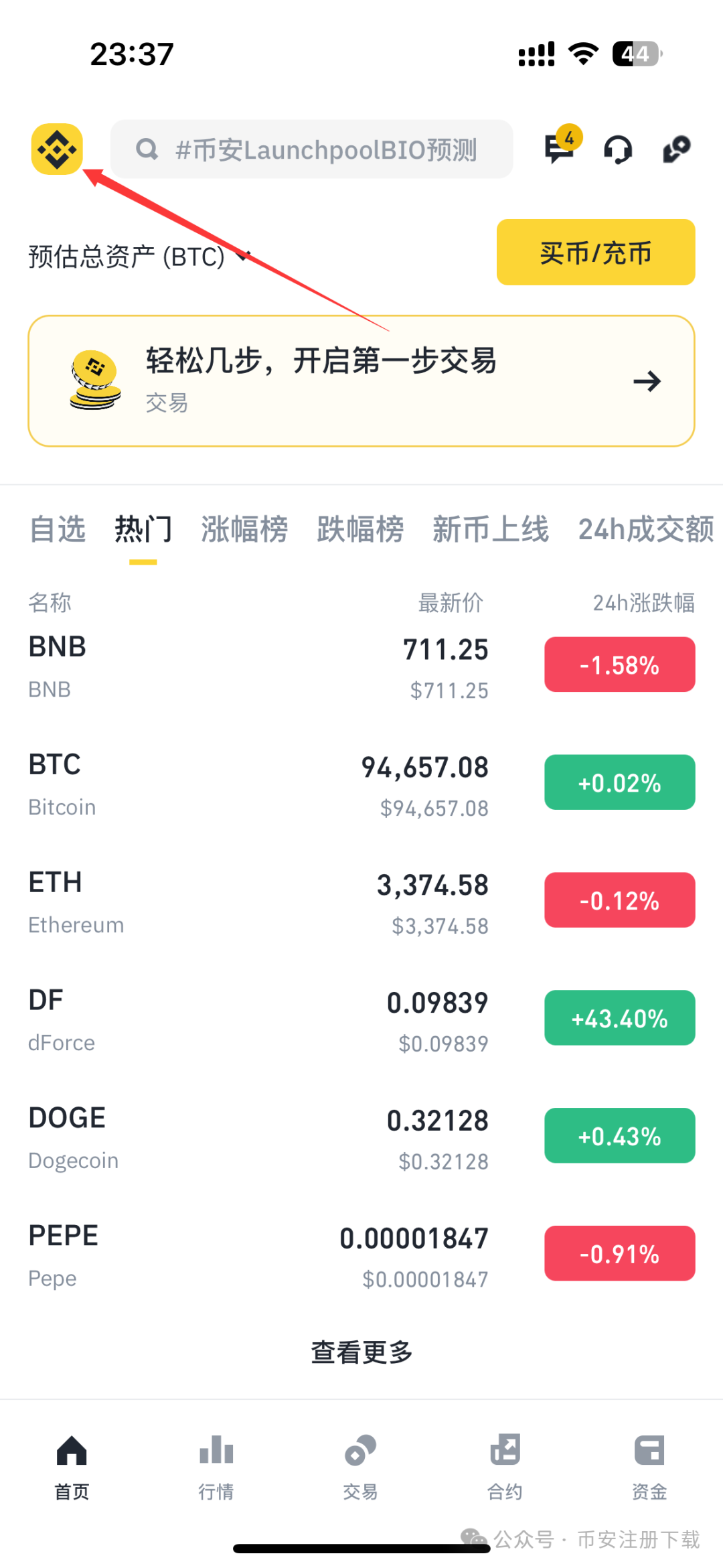Open the QR code scanner icon
The width and height of the screenshot is (723, 1568).
(675, 149)
